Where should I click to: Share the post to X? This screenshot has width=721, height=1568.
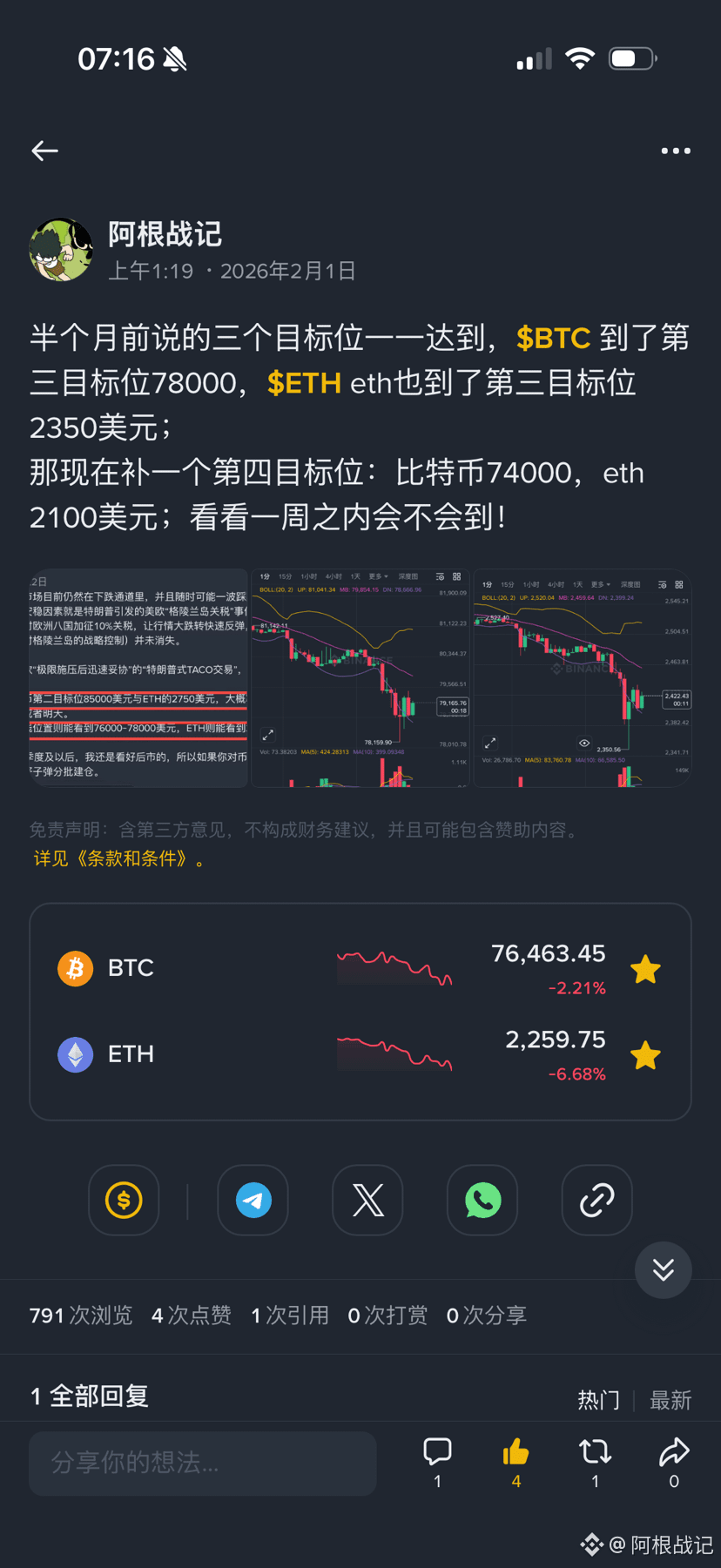point(367,1200)
